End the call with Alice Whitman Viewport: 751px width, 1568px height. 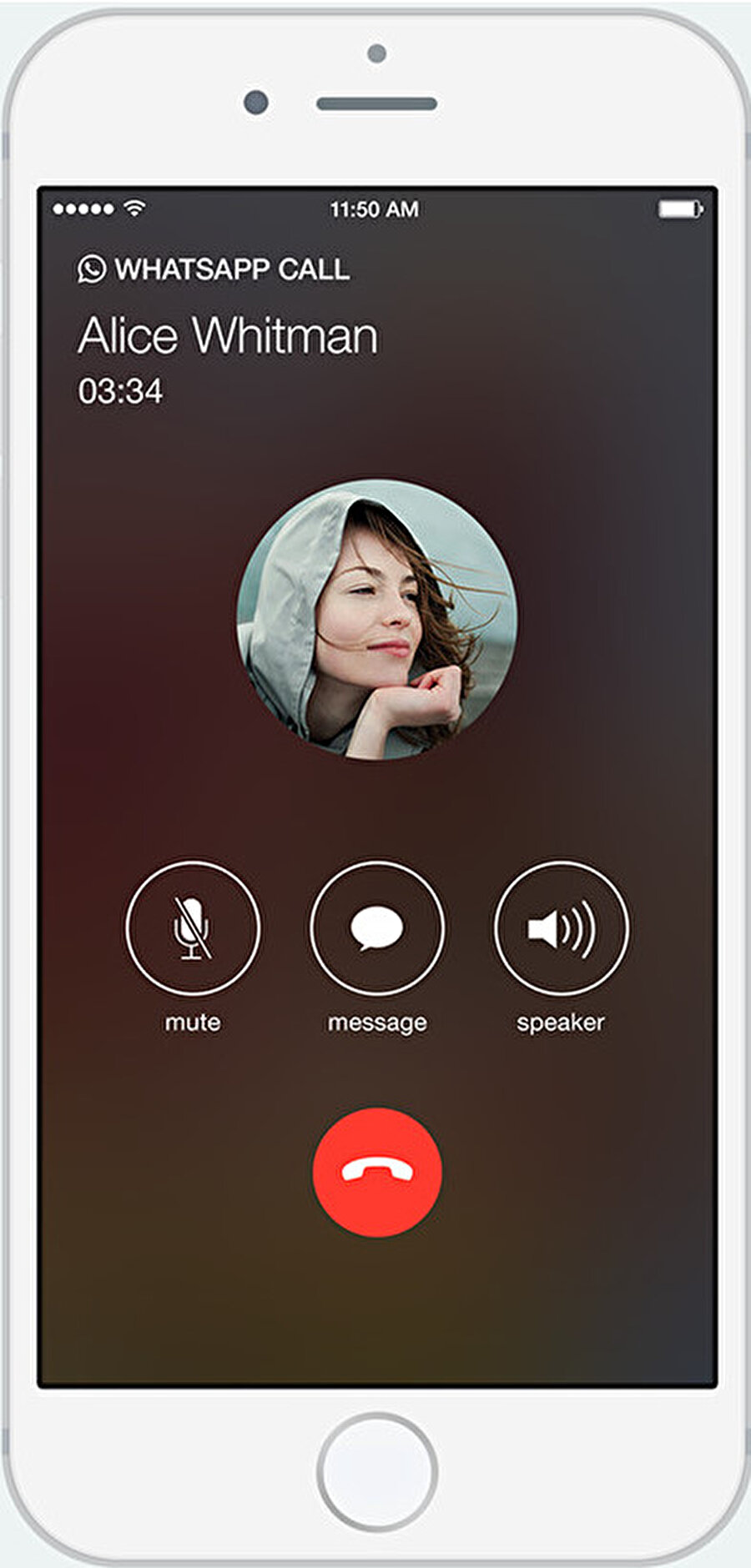click(377, 1172)
